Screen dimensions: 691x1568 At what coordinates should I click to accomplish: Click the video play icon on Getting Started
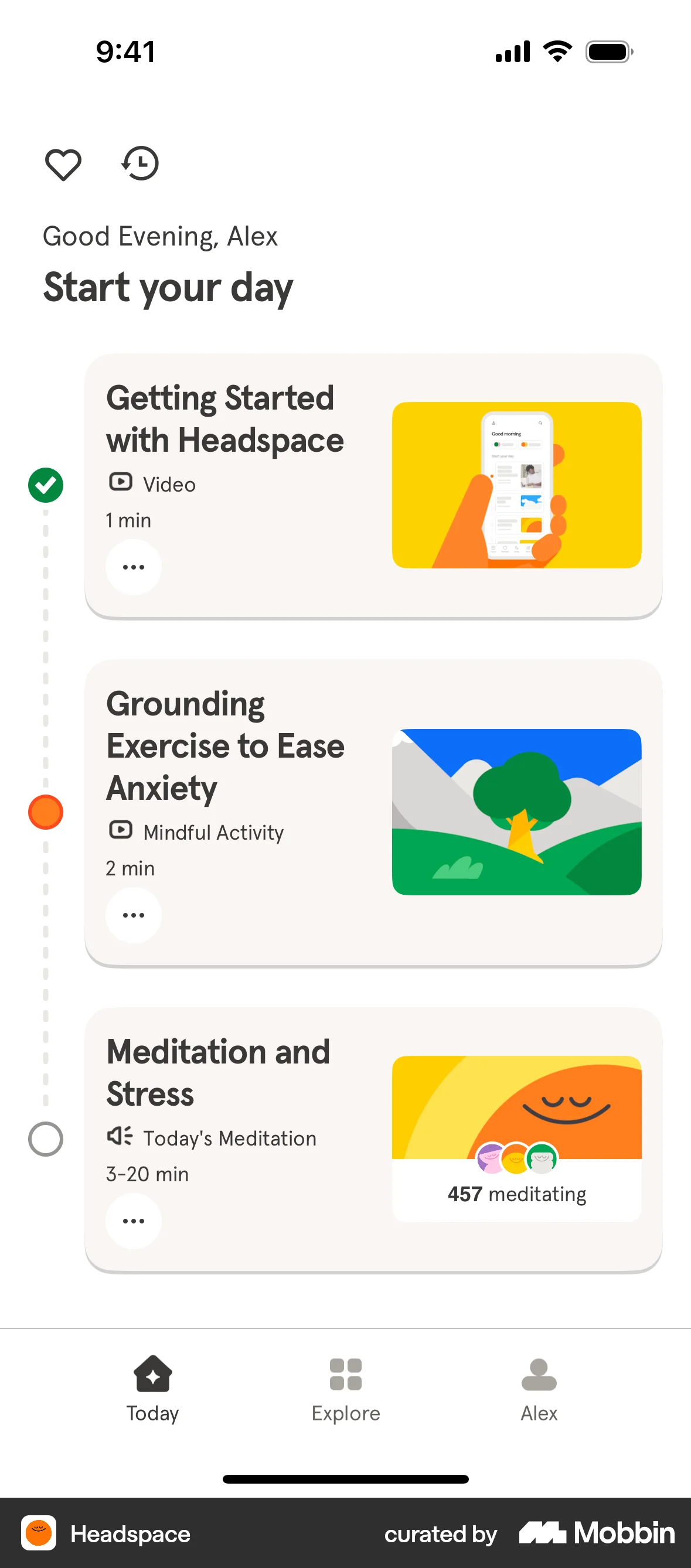(120, 482)
